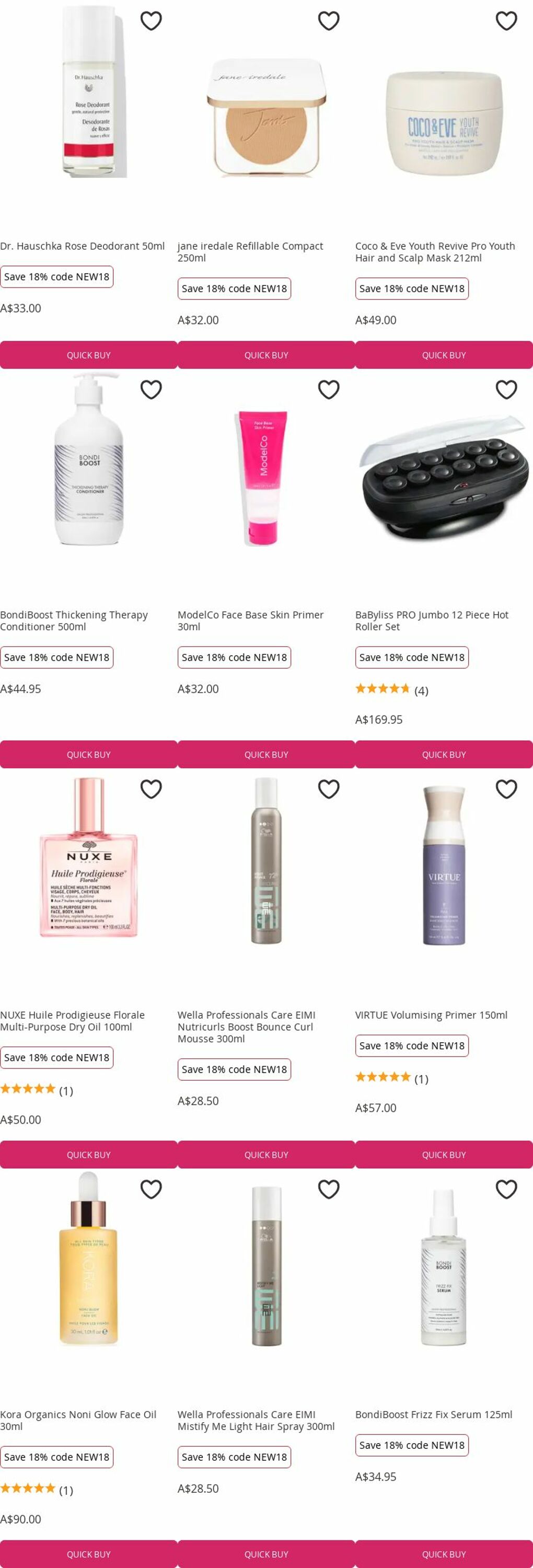Add Dr. Hauschka Rose Deodorant to wishlist
Viewport: 533px width, 1568px height.
click(x=151, y=21)
